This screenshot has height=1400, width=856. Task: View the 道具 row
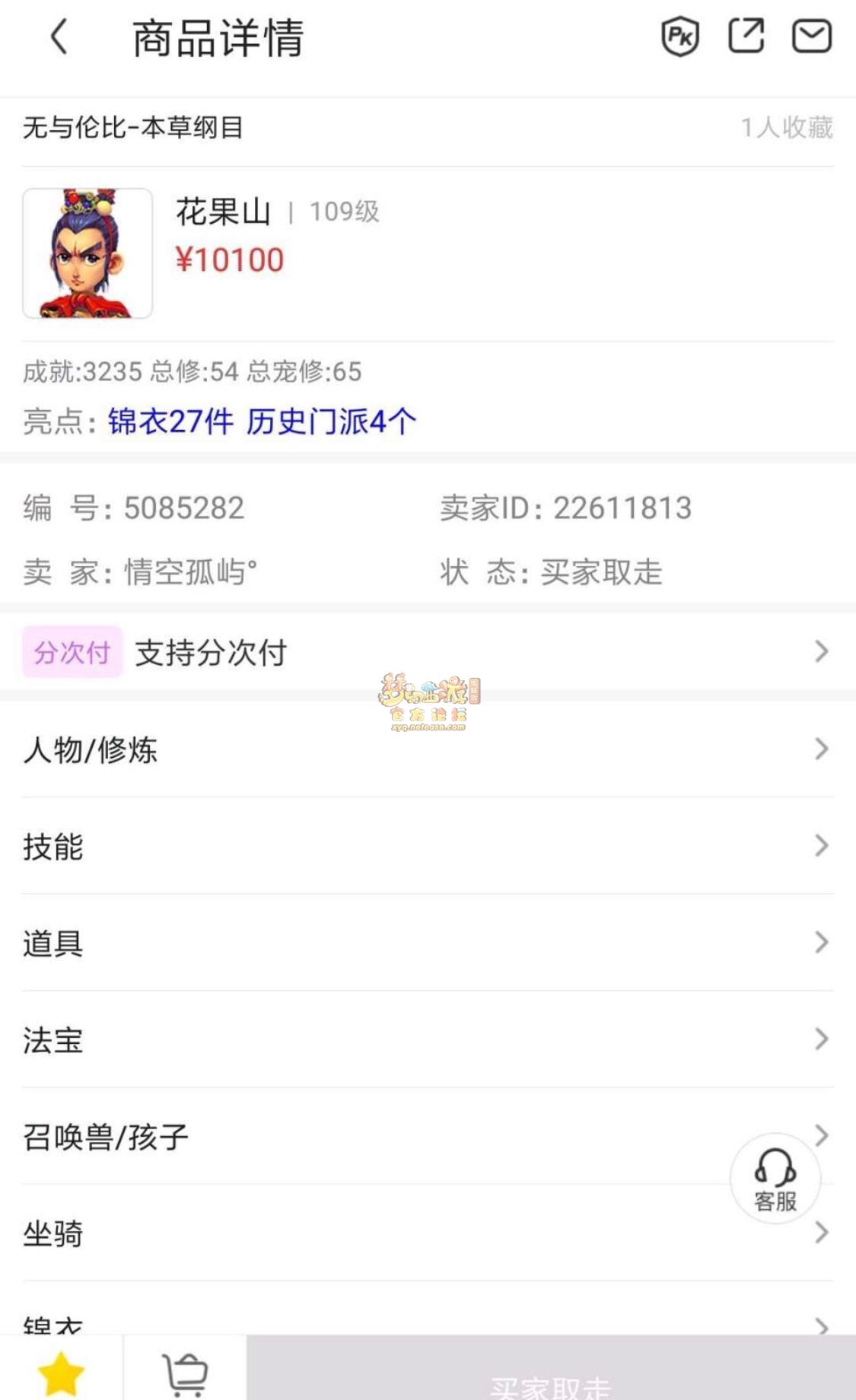pyautogui.click(x=428, y=943)
